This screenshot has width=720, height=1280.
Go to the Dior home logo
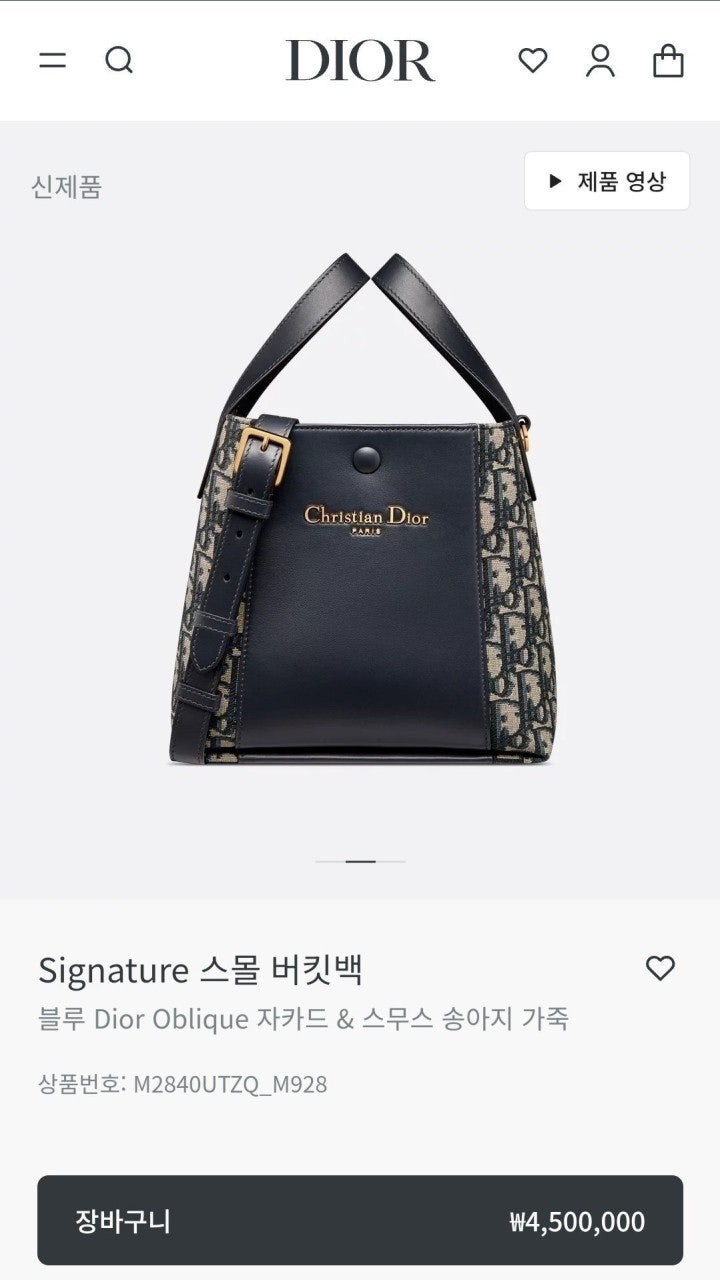coord(360,61)
